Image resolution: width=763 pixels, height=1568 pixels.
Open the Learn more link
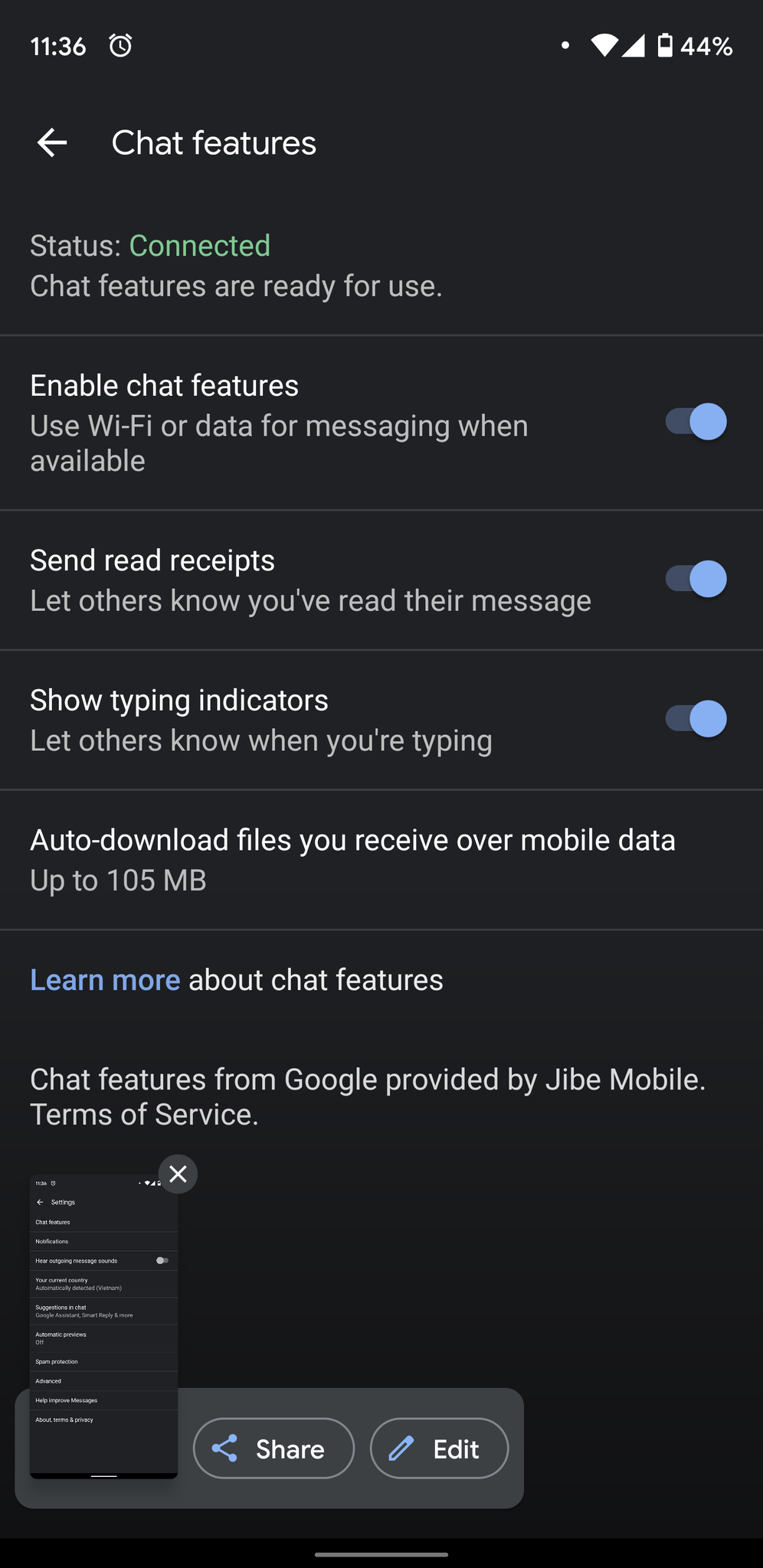[x=105, y=980]
